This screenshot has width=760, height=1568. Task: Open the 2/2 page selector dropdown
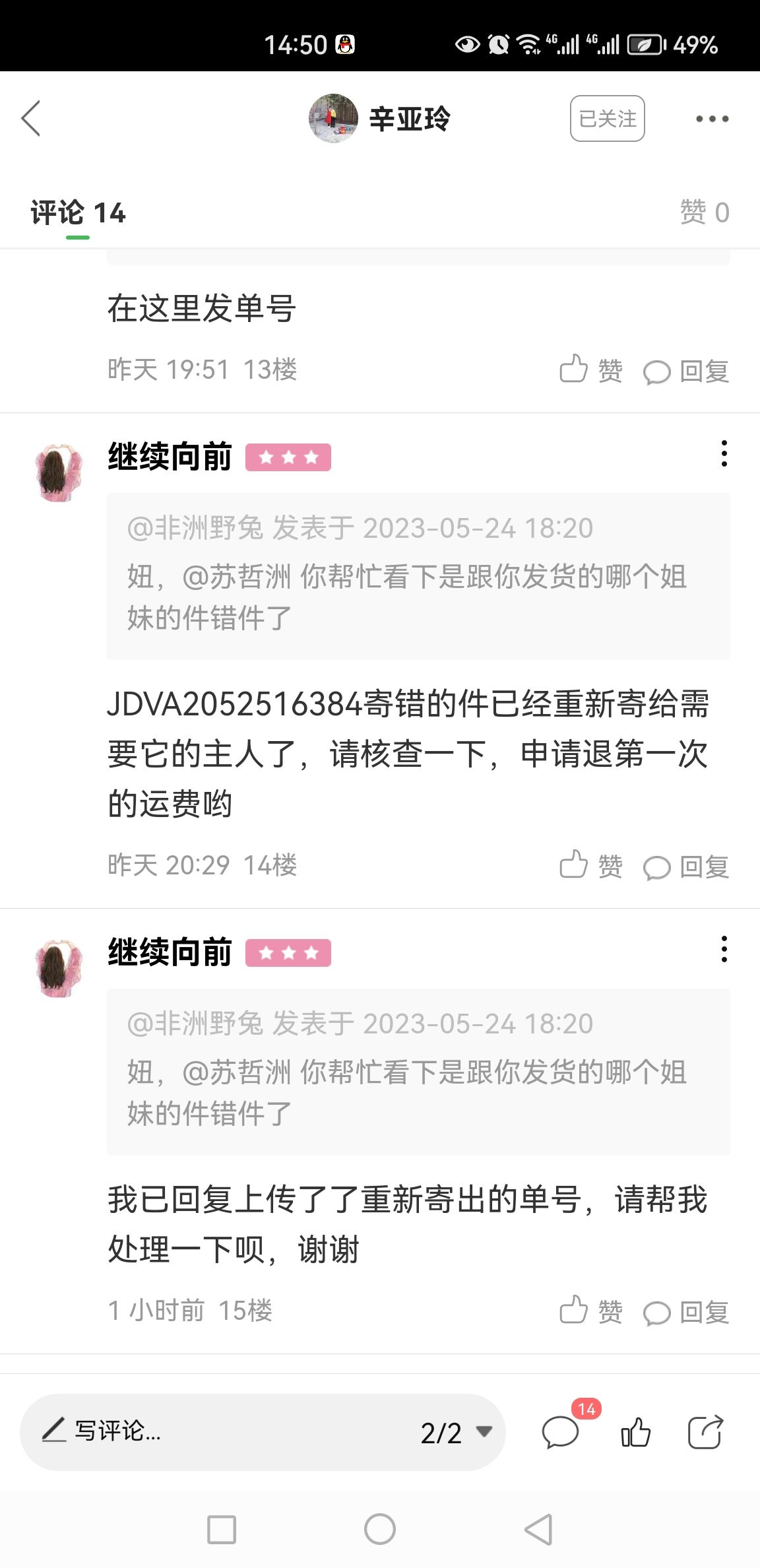(457, 1432)
